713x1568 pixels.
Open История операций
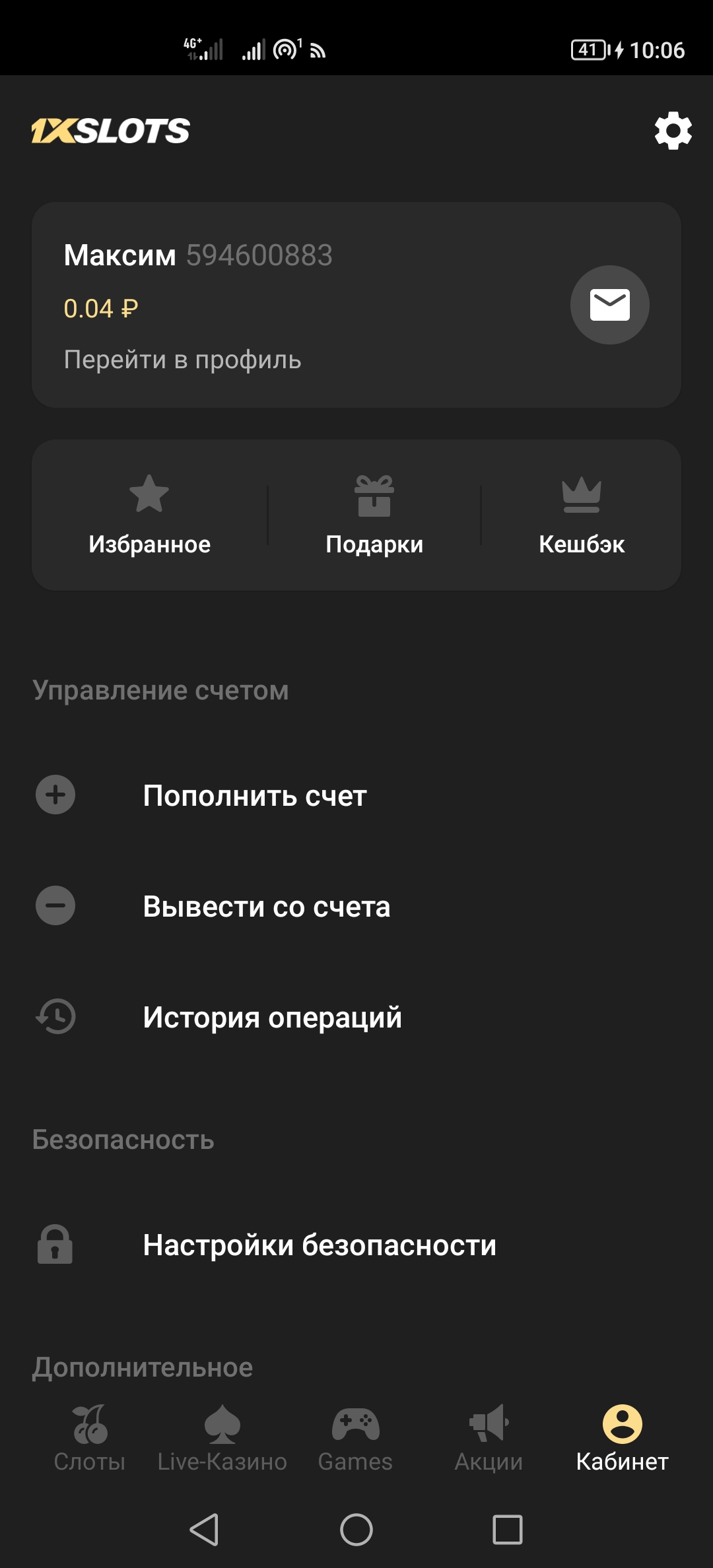coord(272,1017)
